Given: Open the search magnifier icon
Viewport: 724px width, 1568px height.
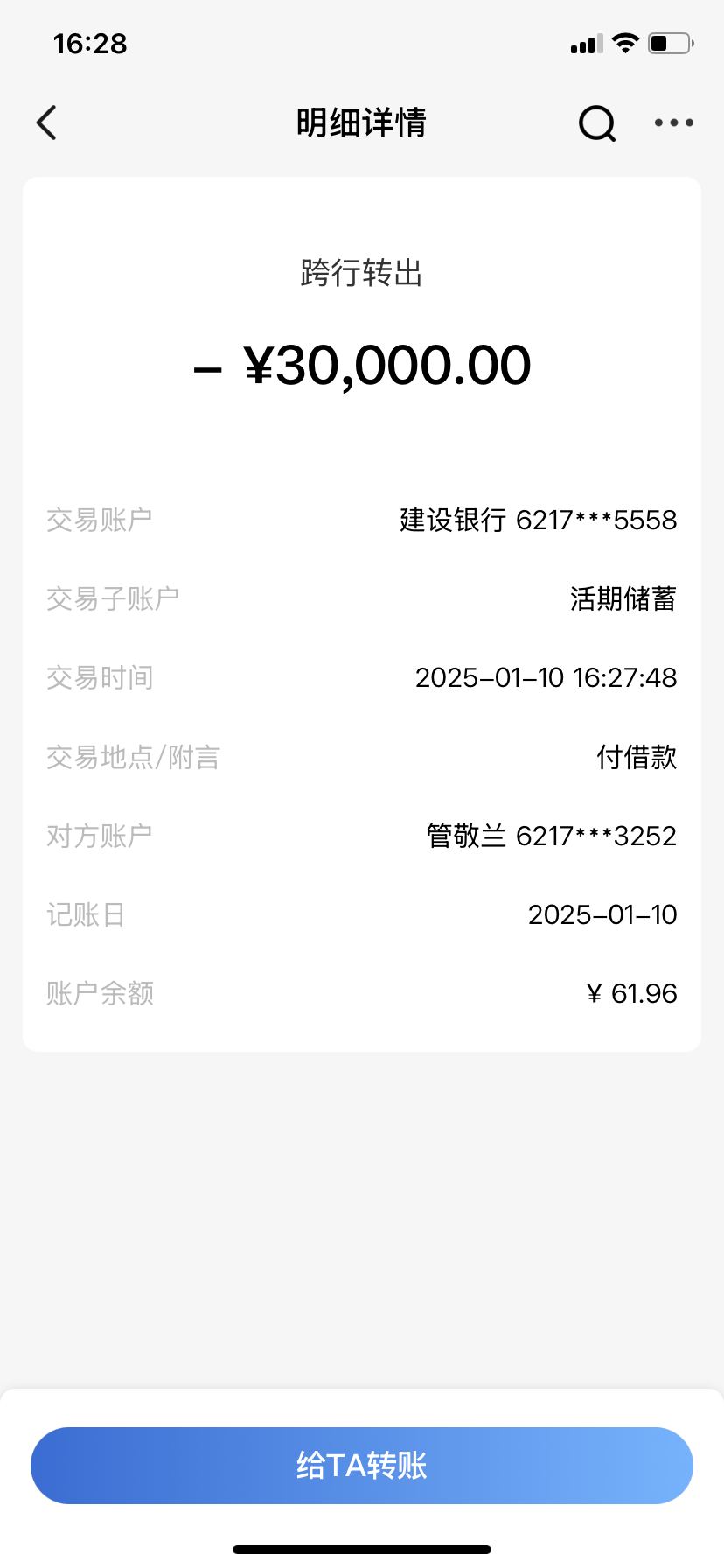Looking at the screenshot, I should click(x=597, y=123).
